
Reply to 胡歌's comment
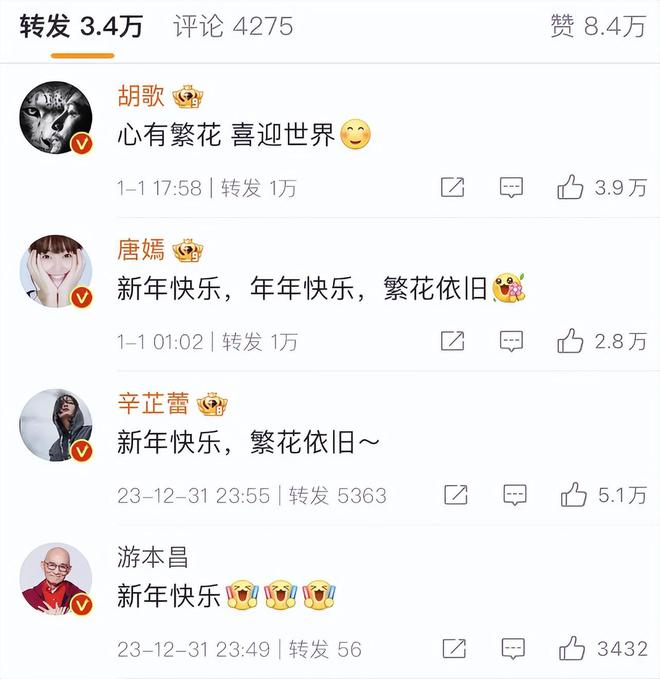[x=512, y=187]
